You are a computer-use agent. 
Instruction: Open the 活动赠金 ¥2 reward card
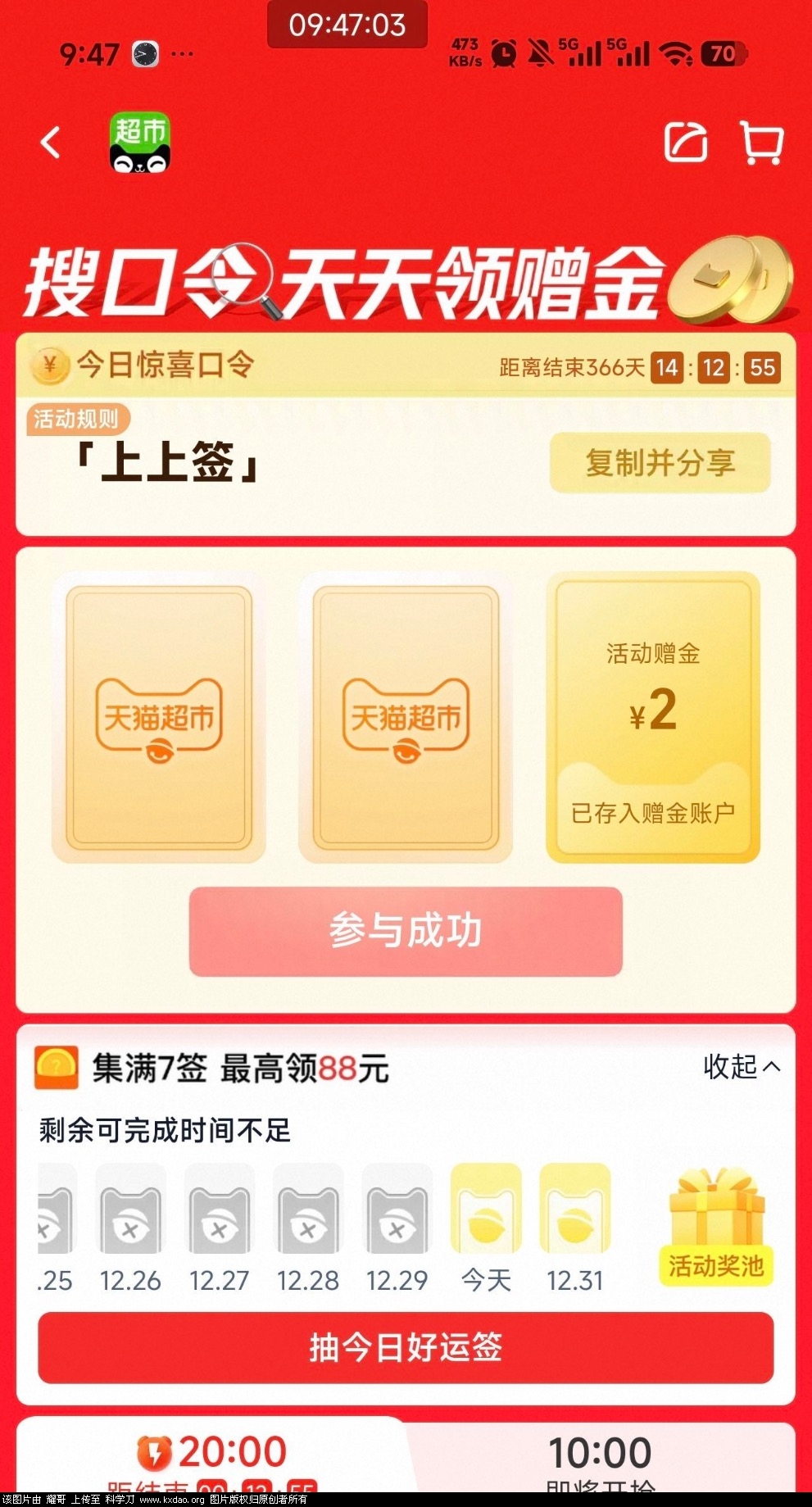pyautogui.click(x=653, y=718)
